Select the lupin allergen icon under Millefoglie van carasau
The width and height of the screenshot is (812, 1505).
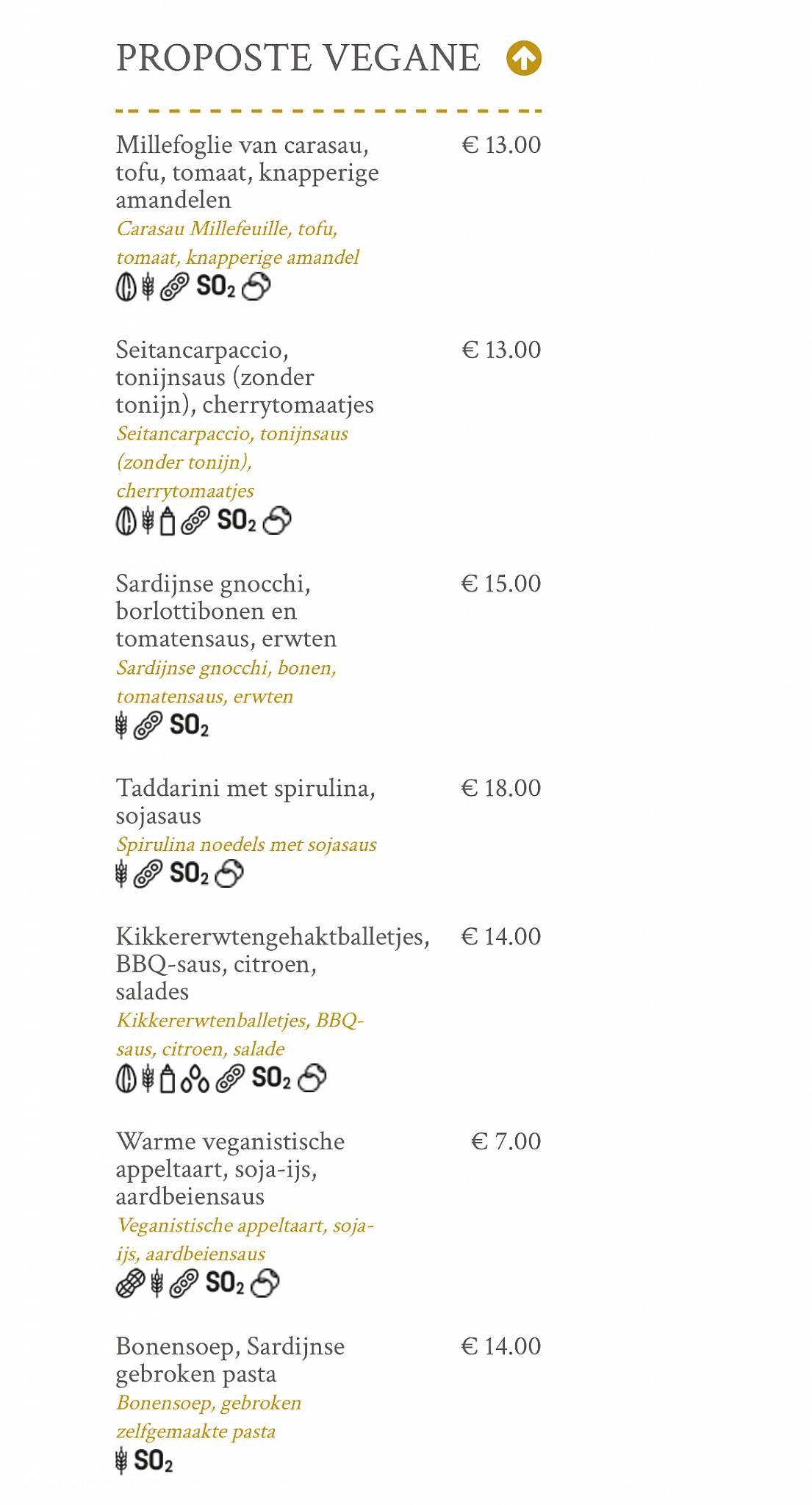click(x=256, y=285)
